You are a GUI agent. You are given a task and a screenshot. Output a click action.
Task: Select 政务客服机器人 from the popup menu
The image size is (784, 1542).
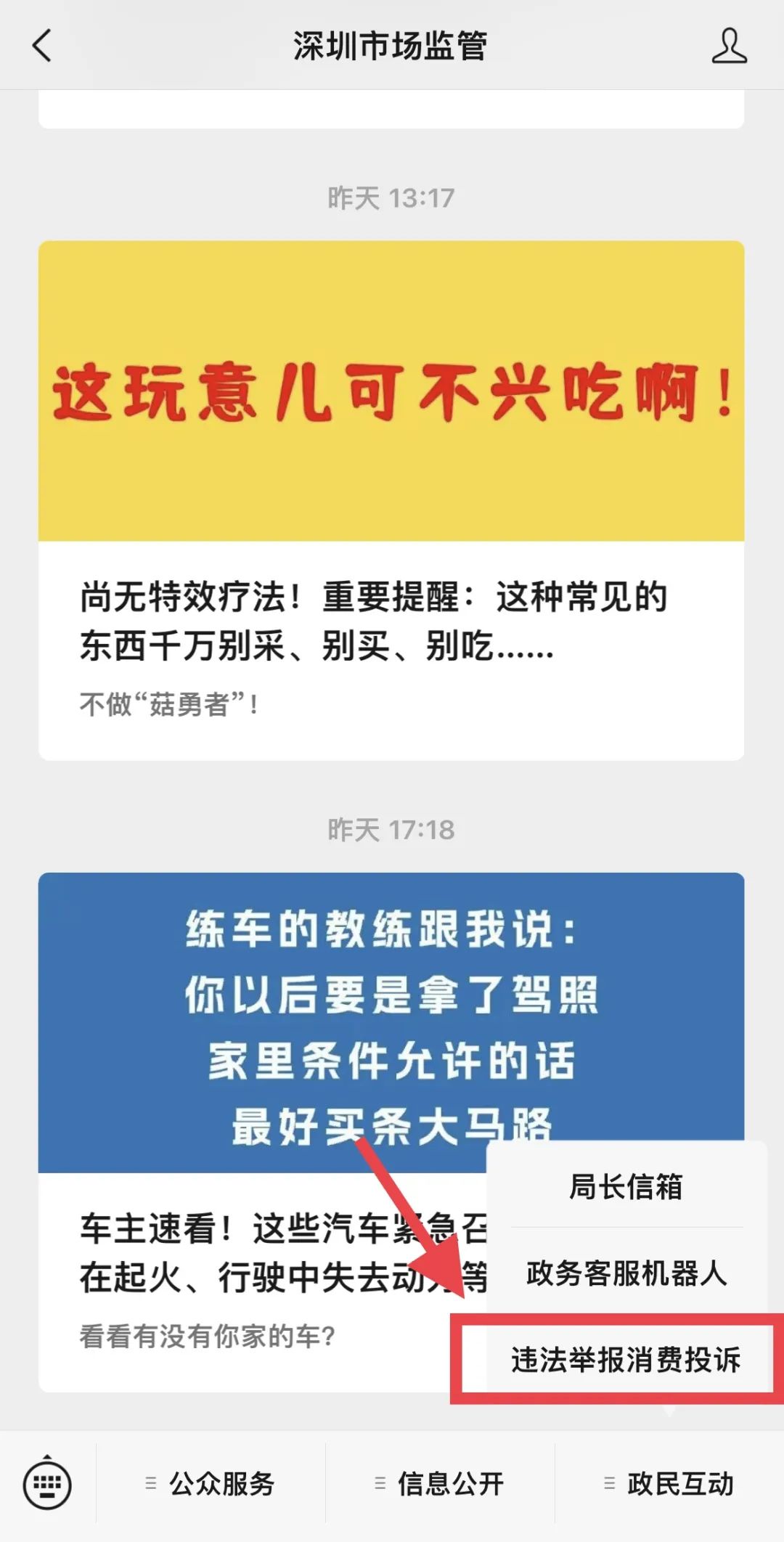(626, 1273)
